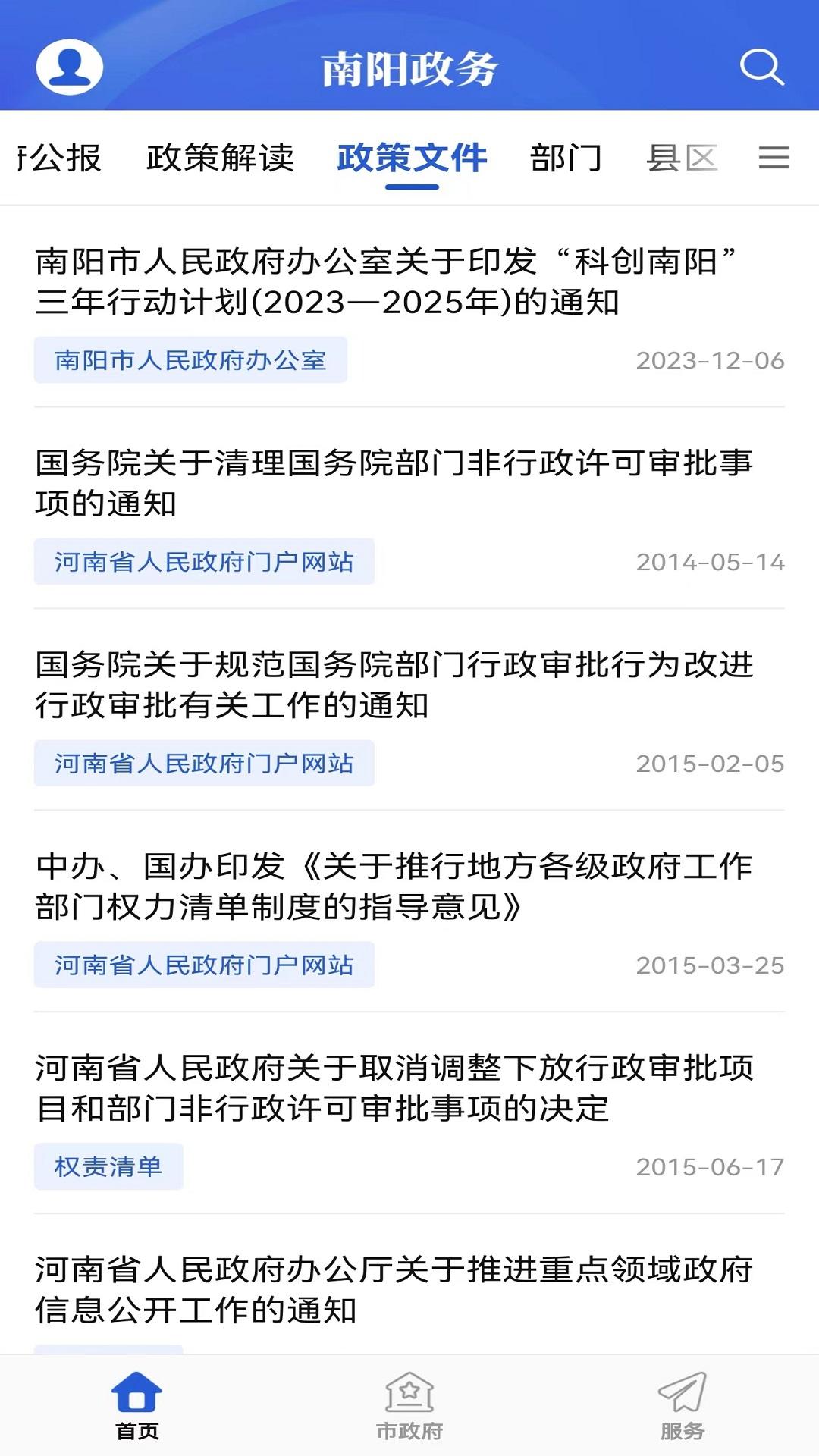
Task: Tap the search magnifier icon
Action: click(x=762, y=68)
